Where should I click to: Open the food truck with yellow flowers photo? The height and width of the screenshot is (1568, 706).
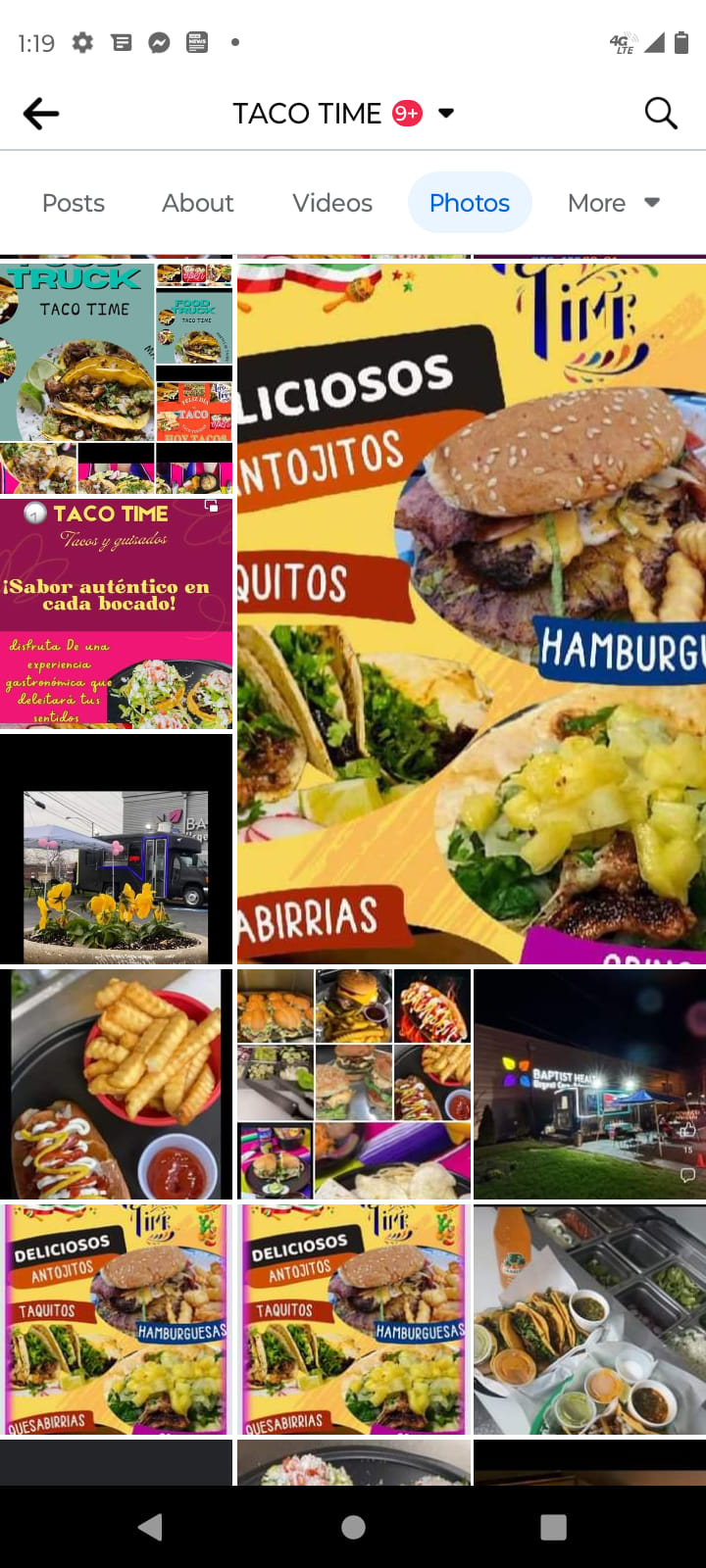click(x=116, y=849)
